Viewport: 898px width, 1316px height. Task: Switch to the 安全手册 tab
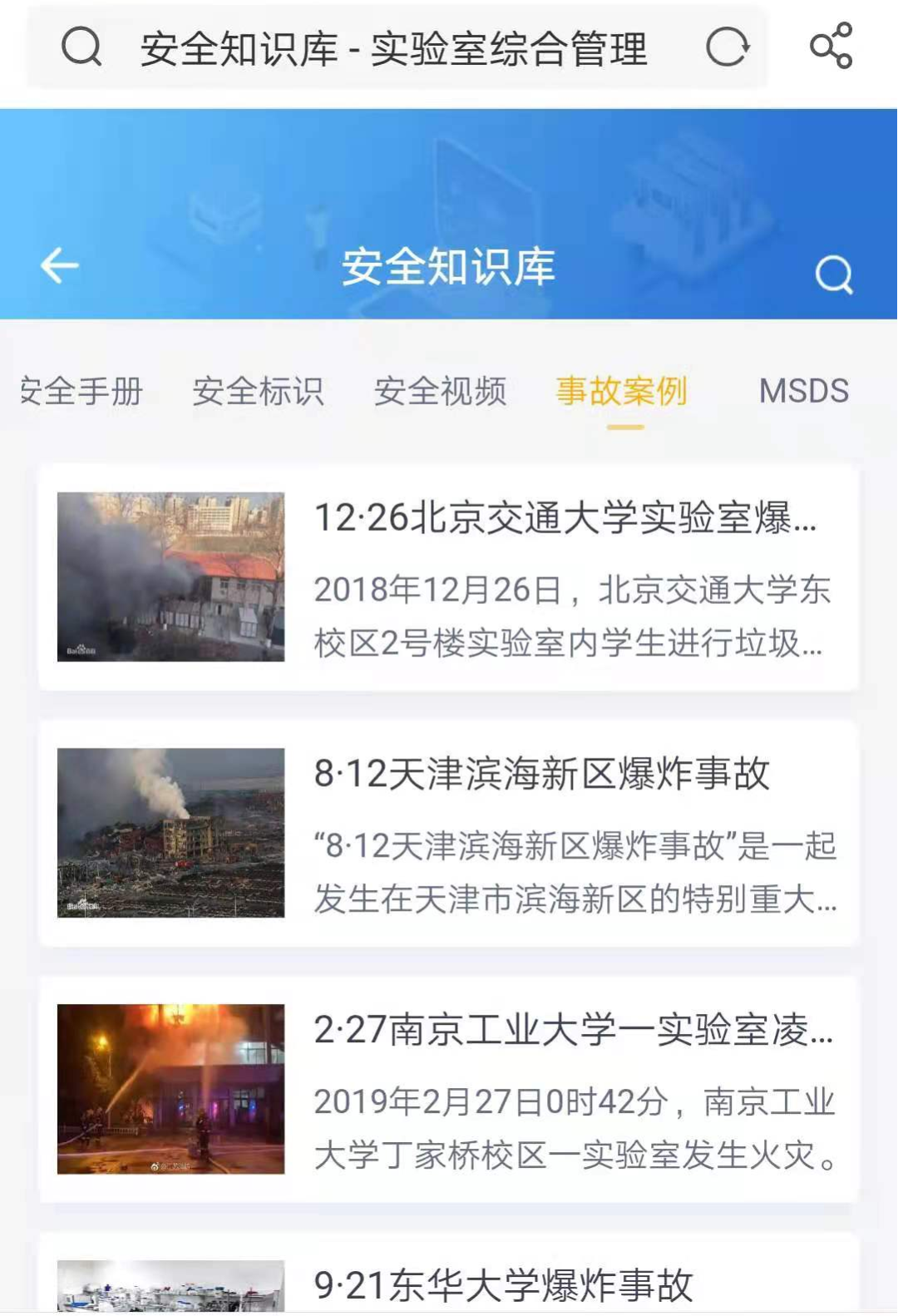81,391
